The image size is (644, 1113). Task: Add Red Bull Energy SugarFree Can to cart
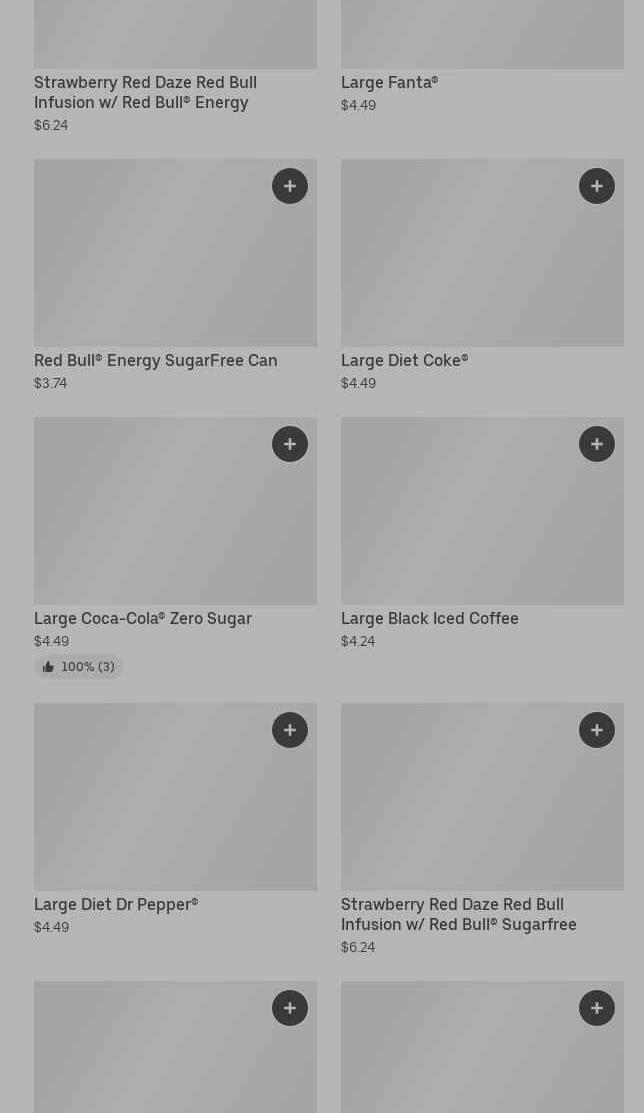click(290, 186)
